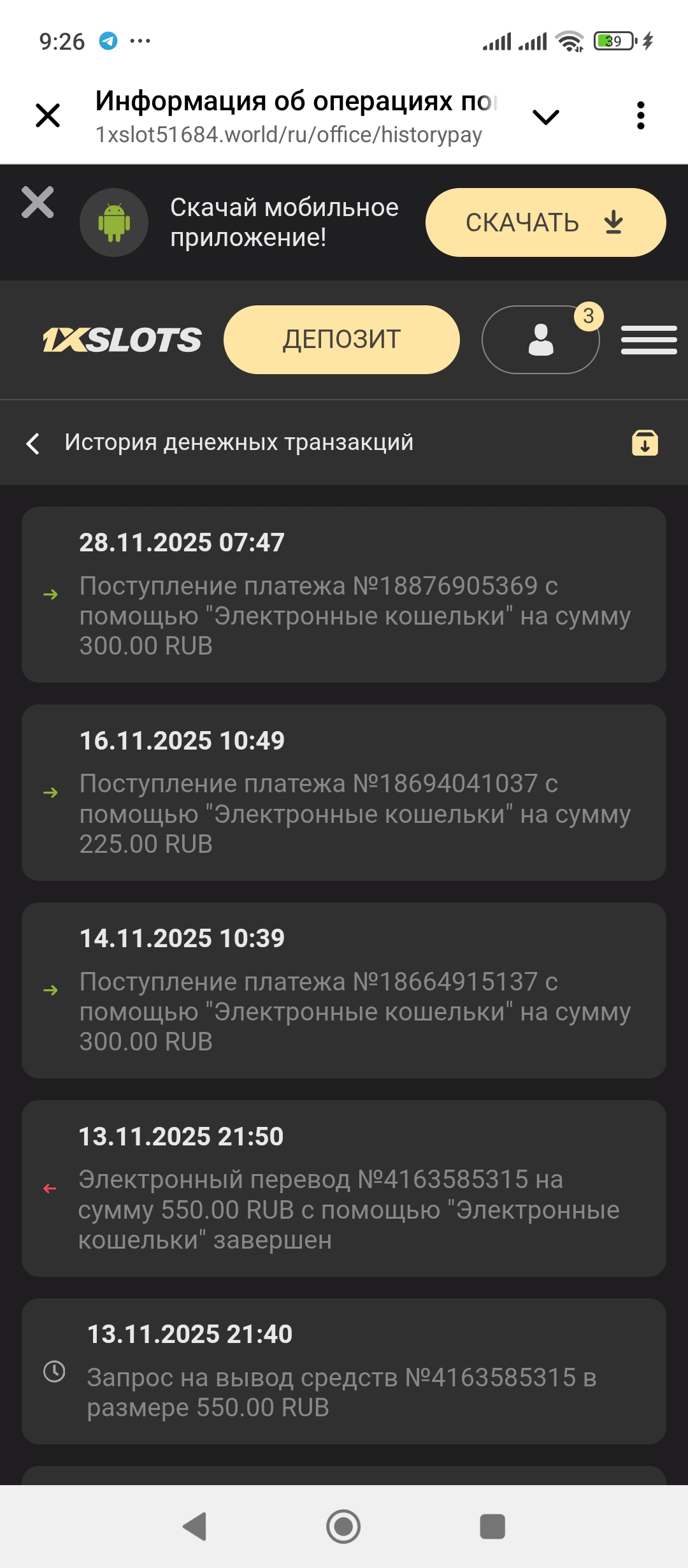Screen dimensions: 688x1568
Task: Tap the Telegram icon in the status bar
Action: coord(108,40)
